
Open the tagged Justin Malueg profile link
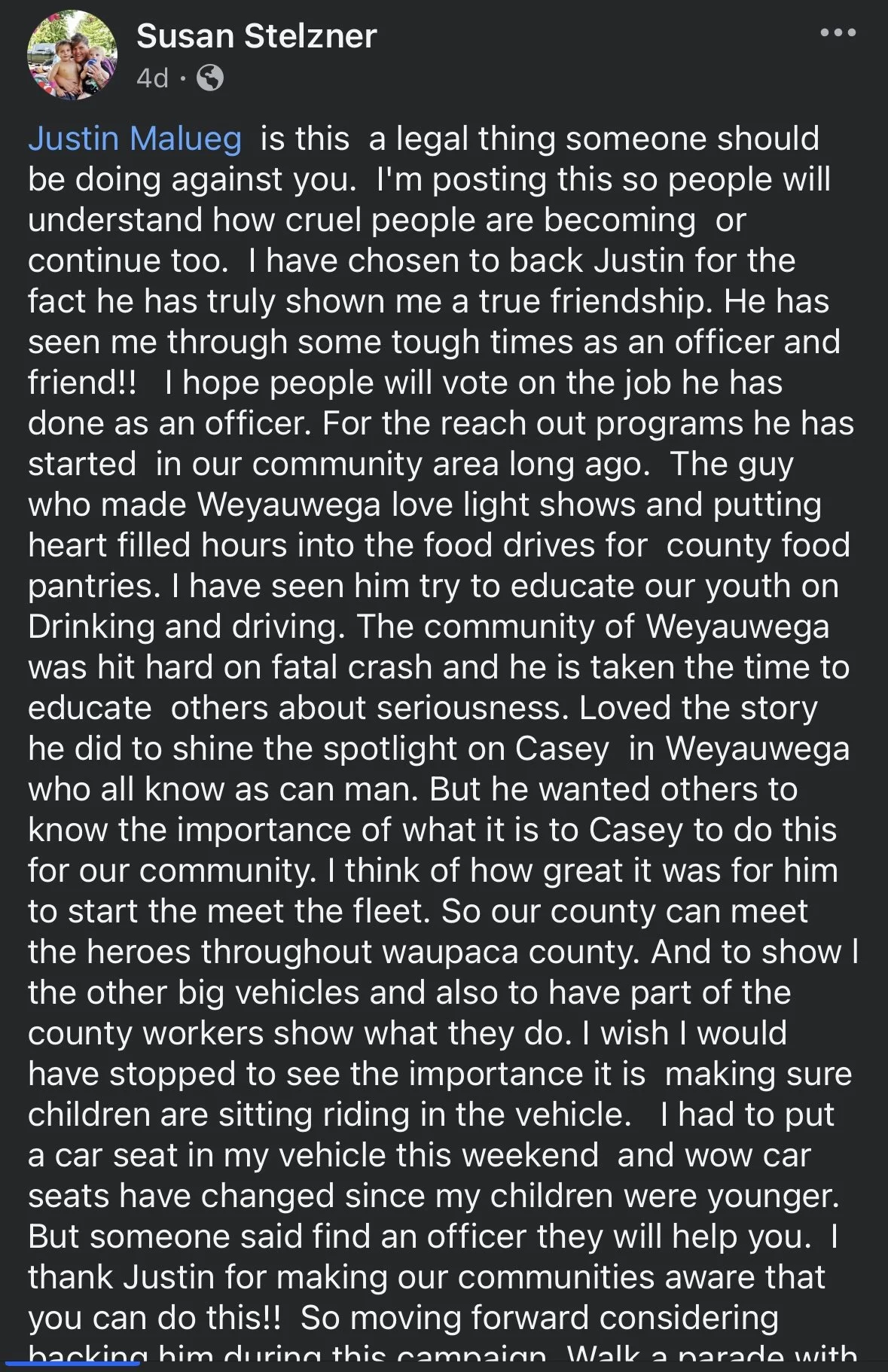pos(135,139)
